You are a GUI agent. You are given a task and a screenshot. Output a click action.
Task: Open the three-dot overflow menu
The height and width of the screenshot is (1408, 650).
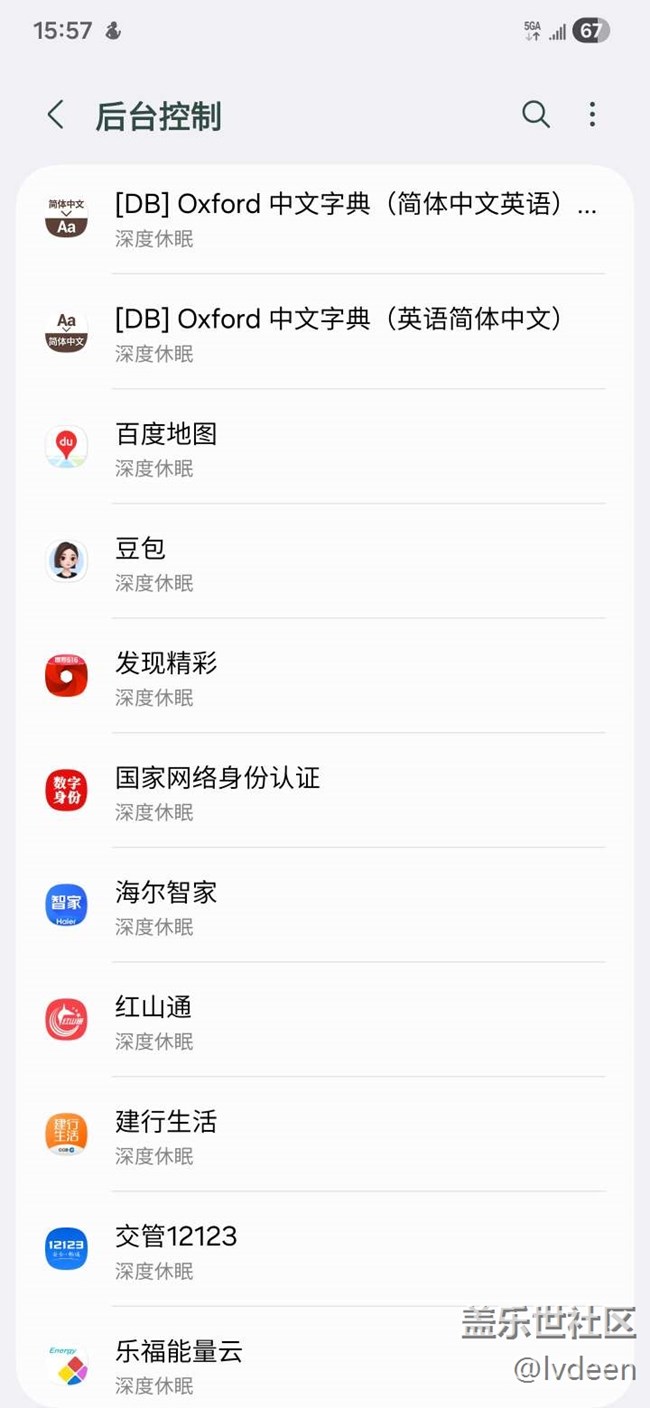(592, 115)
